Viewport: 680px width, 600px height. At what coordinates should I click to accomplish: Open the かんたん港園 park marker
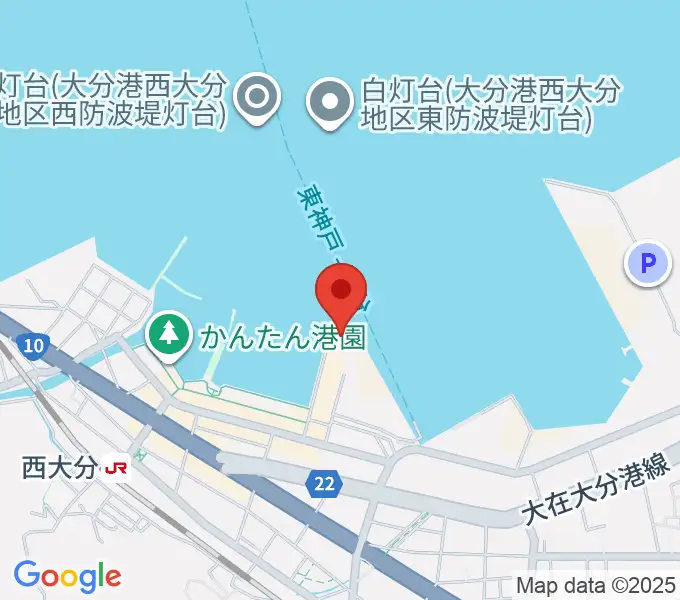tap(168, 335)
